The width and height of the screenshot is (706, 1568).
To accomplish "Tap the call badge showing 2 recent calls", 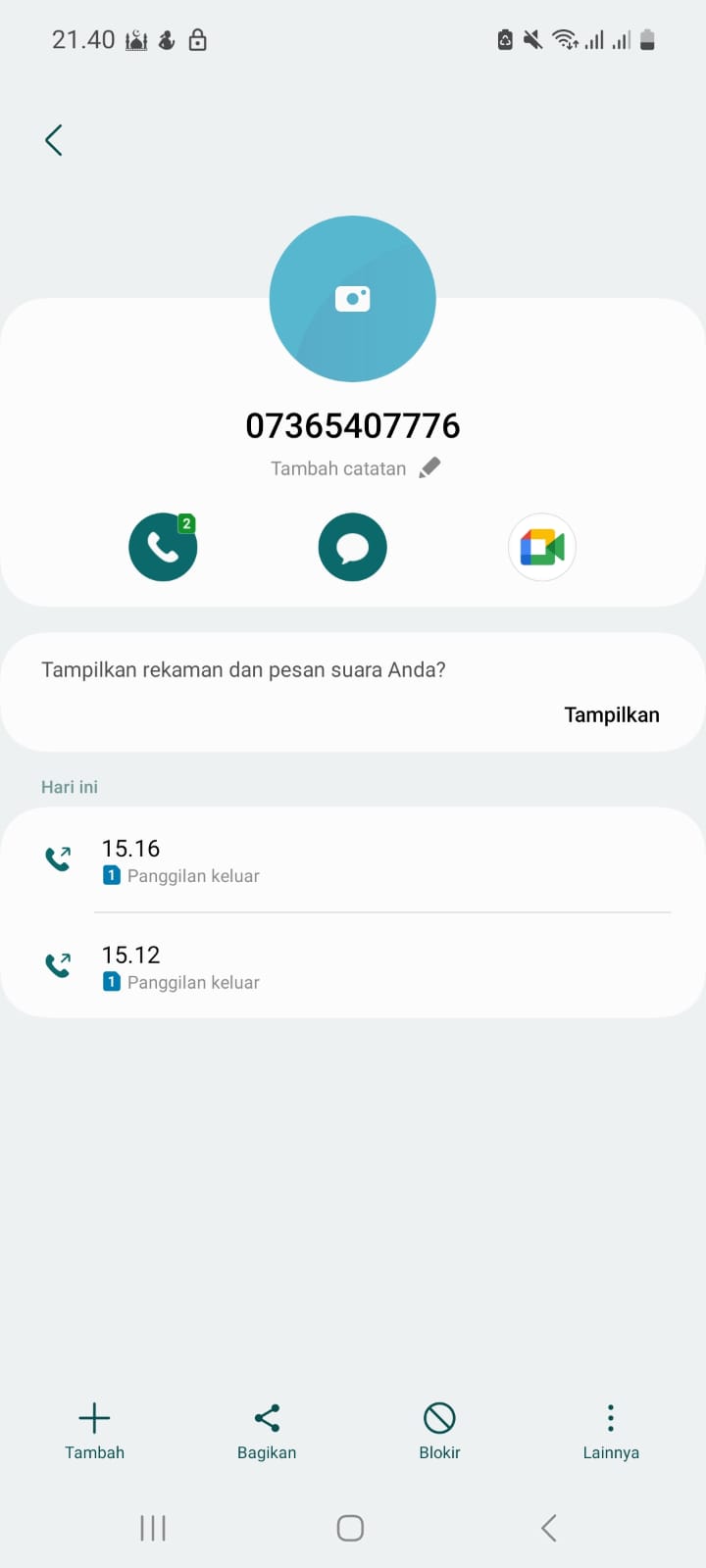I will tap(185, 523).
